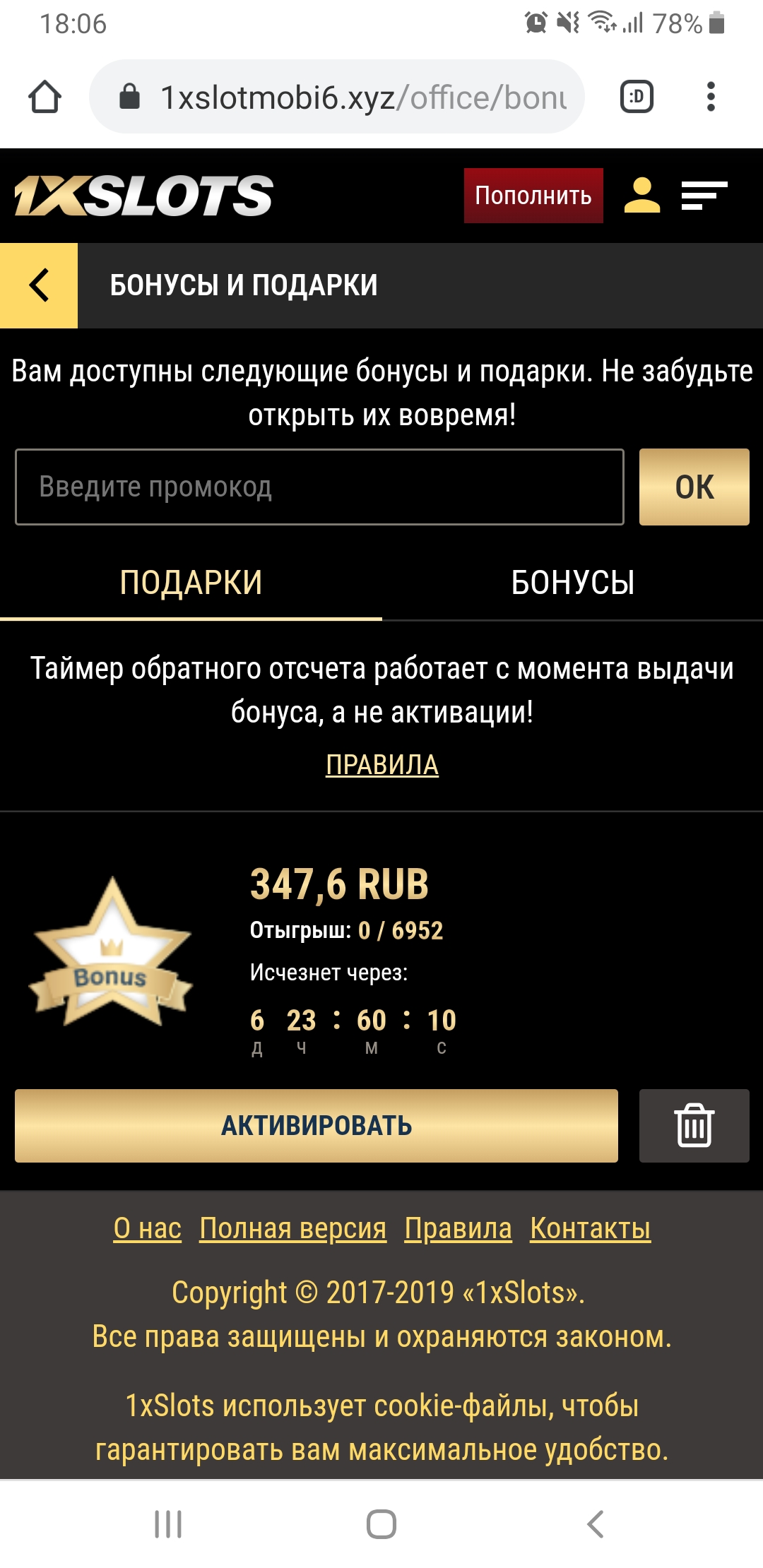Focus the Введите промокод field
The width and height of the screenshot is (763, 1568).
[x=319, y=487]
